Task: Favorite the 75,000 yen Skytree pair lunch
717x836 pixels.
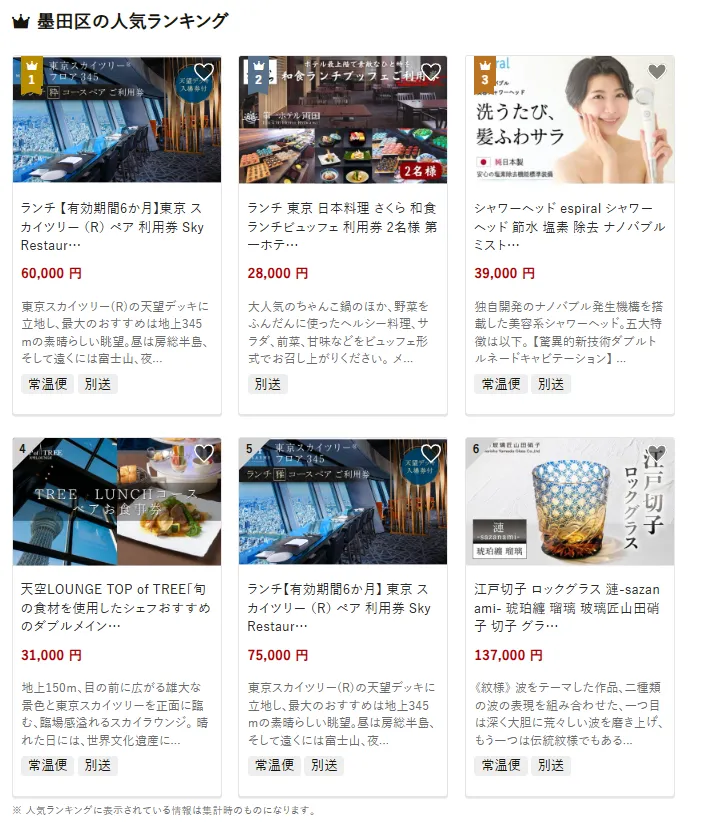Action: click(x=431, y=454)
